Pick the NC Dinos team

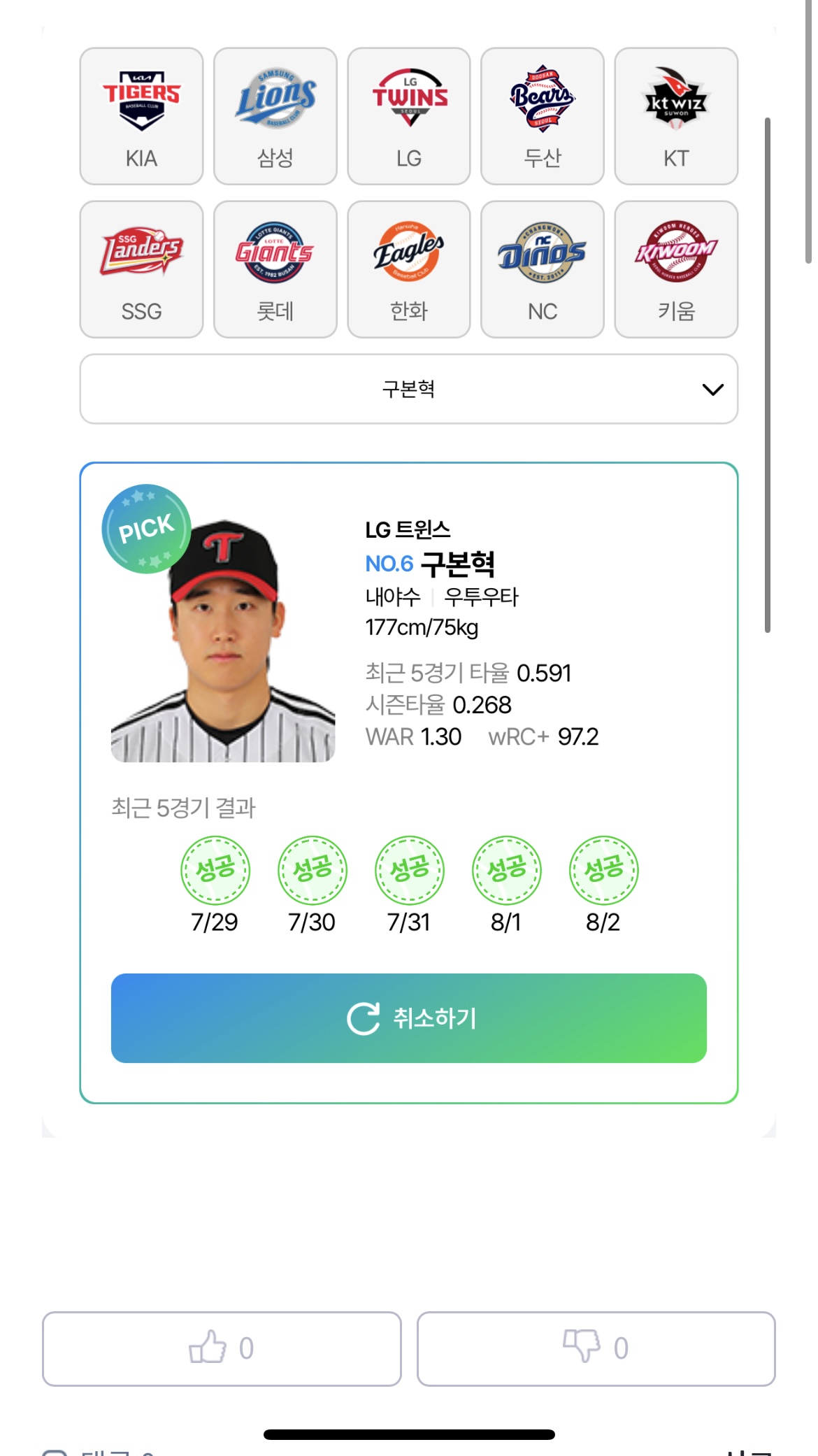(x=543, y=269)
